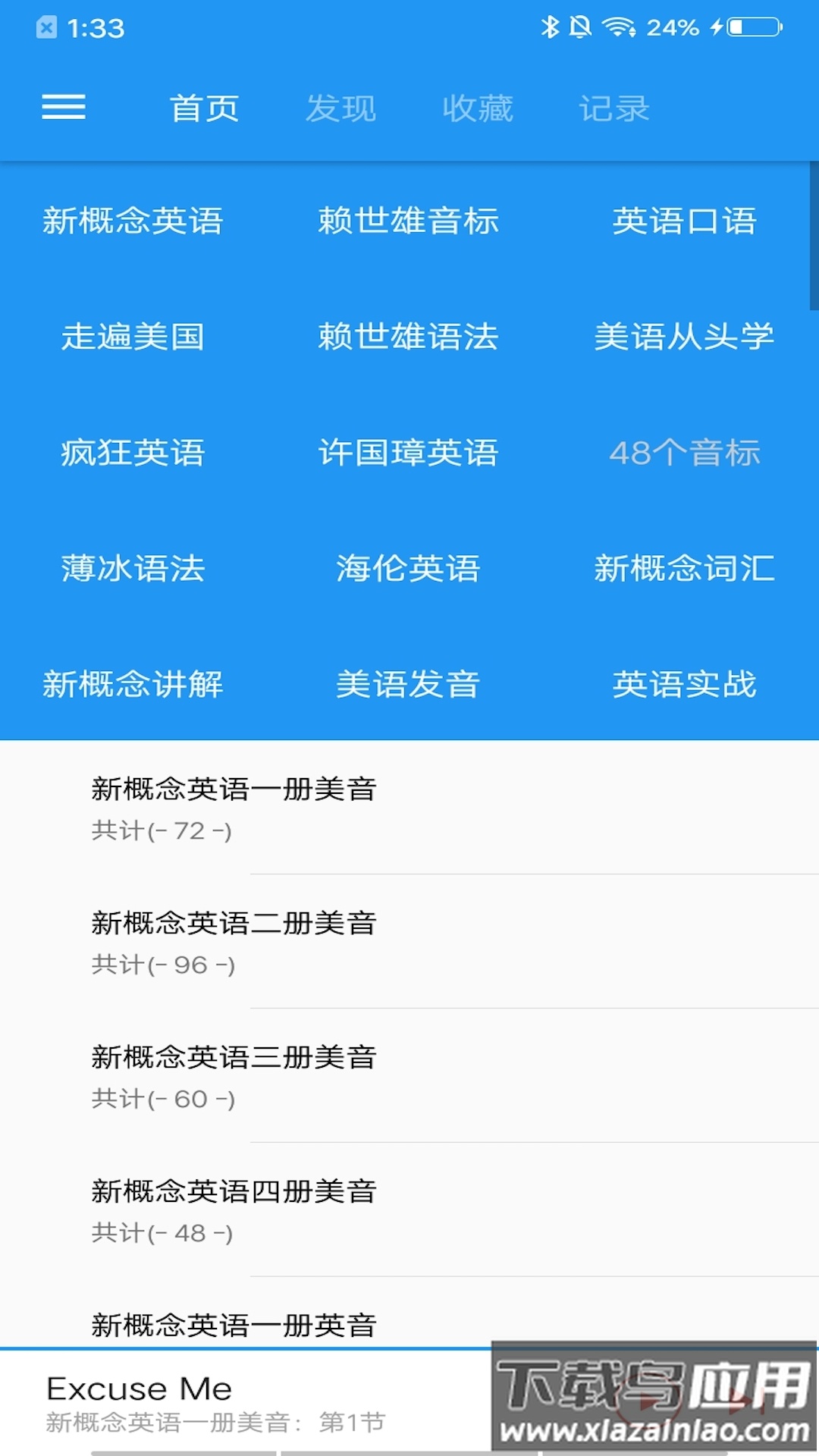
Task: Select the 疯狂英语 category
Action: (132, 453)
